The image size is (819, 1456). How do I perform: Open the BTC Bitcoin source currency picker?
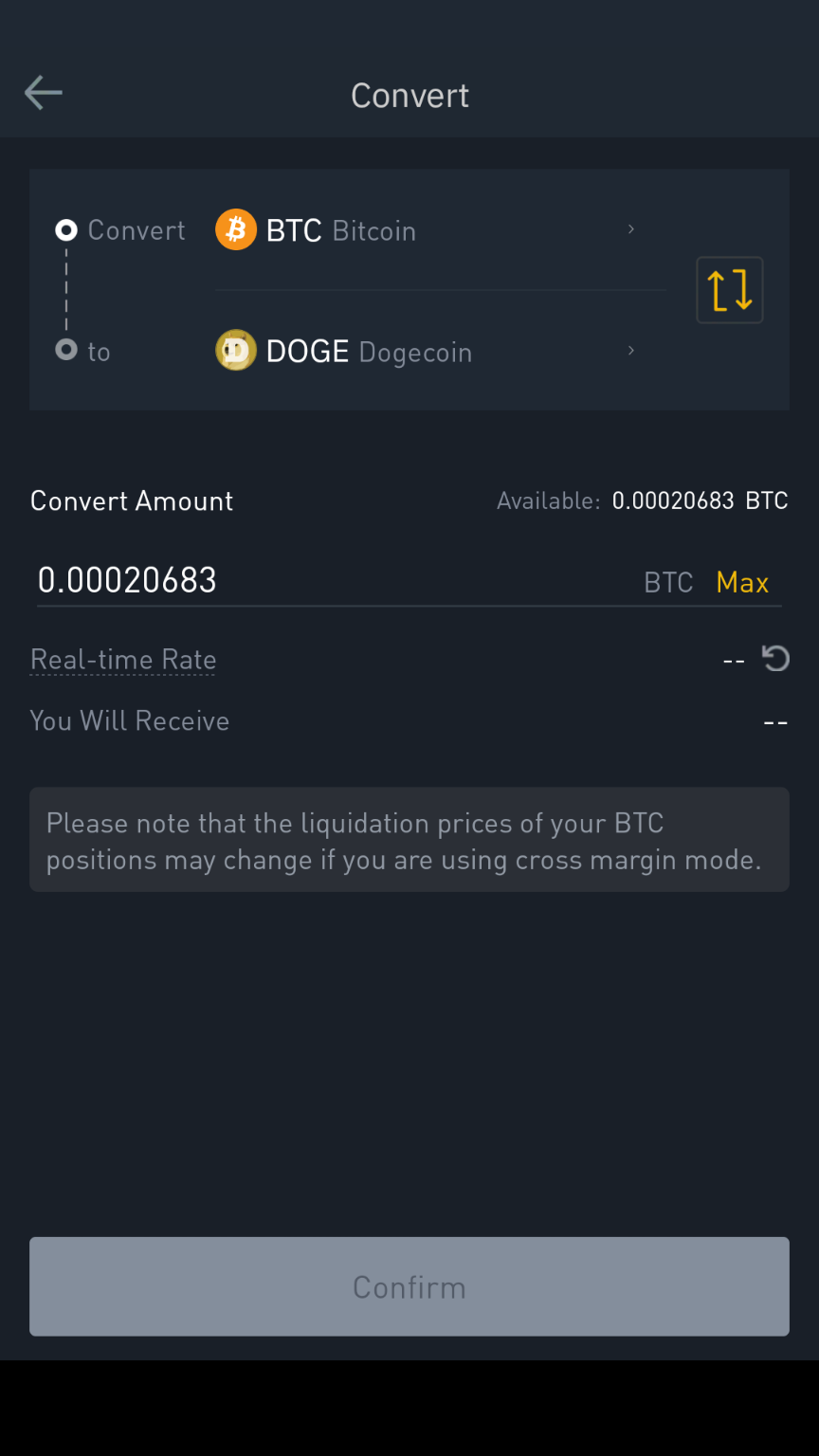[425, 230]
